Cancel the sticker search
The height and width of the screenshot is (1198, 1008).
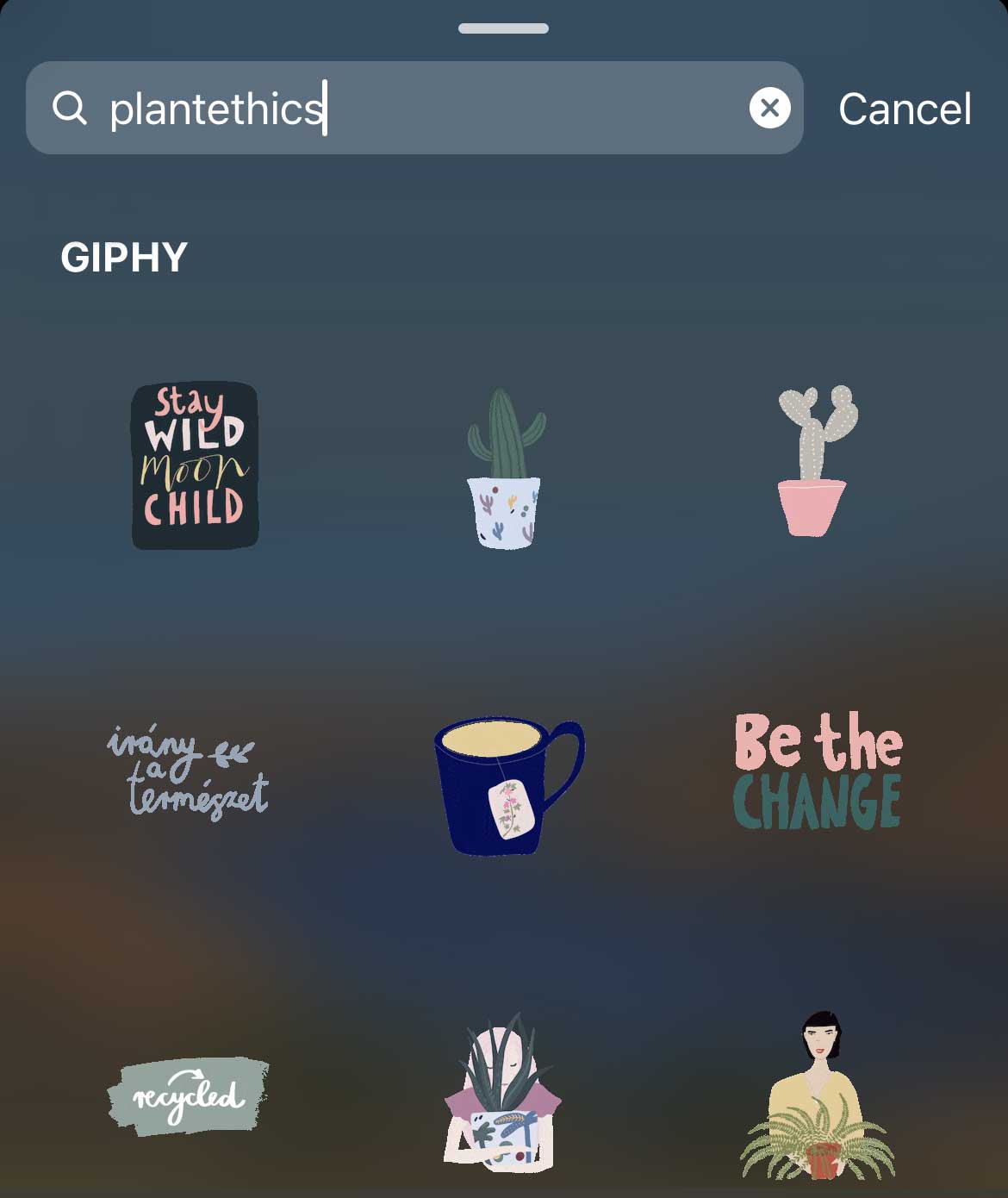point(904,109)
